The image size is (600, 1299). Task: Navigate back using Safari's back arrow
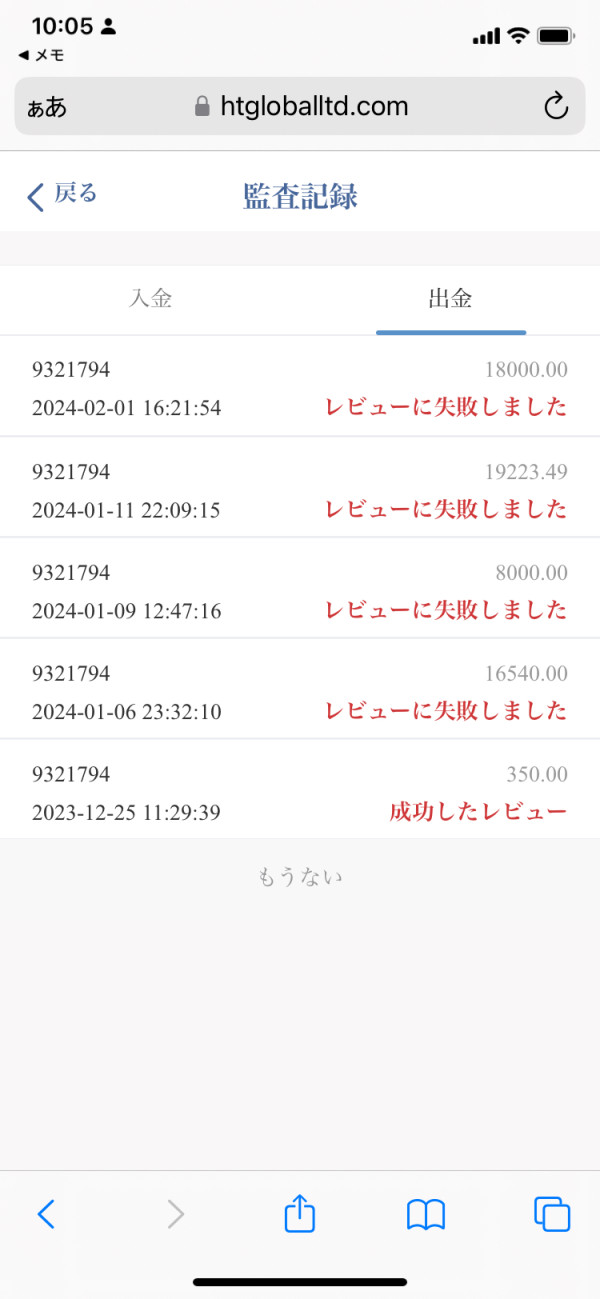(46, 1214)
